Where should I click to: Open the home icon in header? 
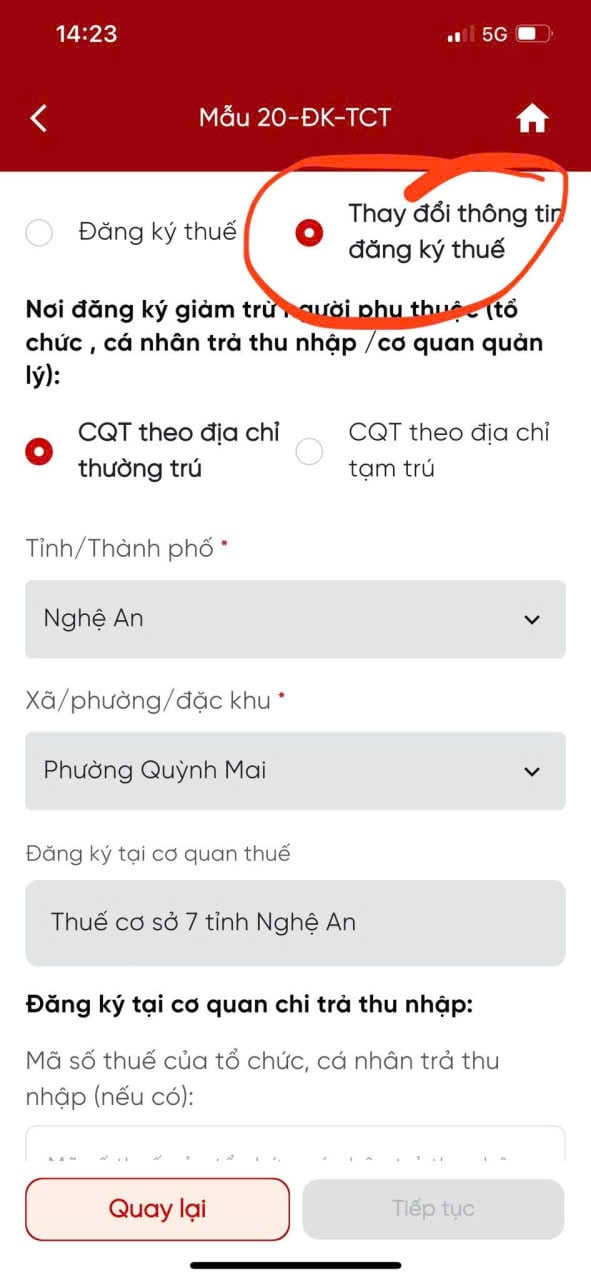[532, 119]
